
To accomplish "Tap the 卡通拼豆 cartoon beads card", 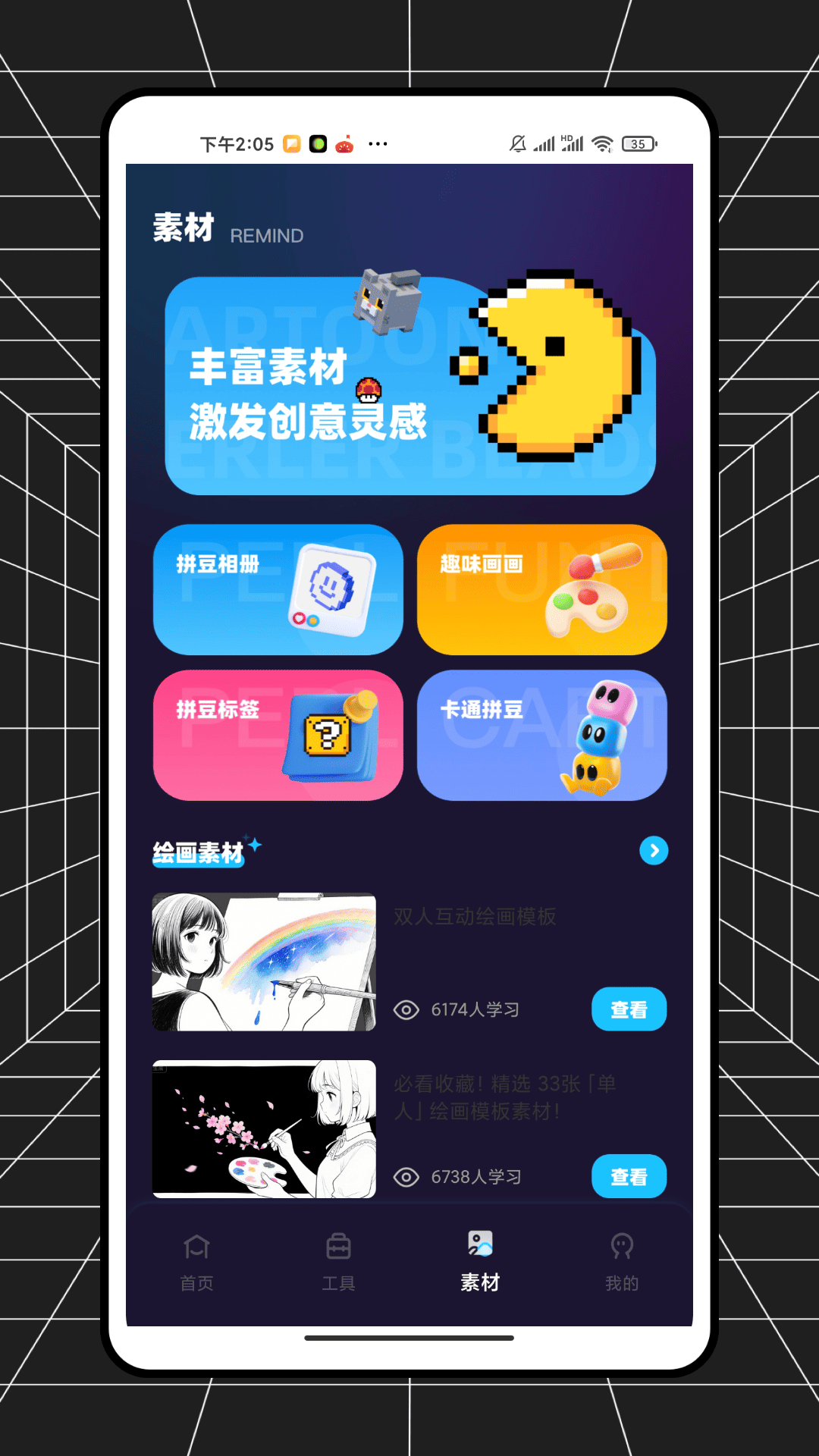I will pos(541,734).
